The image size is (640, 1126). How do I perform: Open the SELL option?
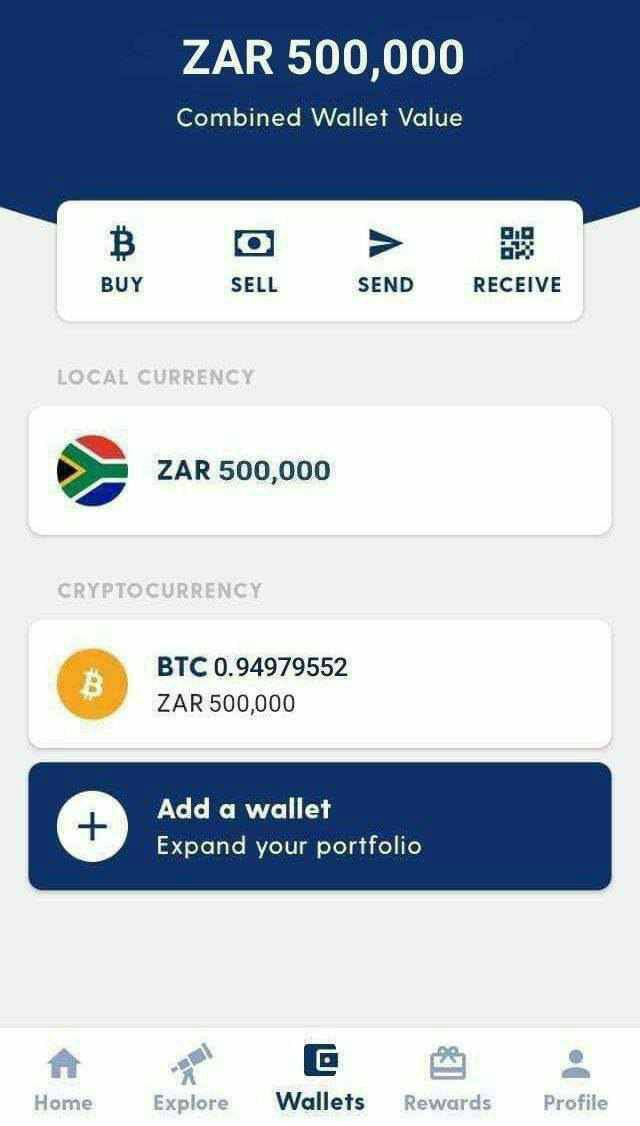point(254,260)
